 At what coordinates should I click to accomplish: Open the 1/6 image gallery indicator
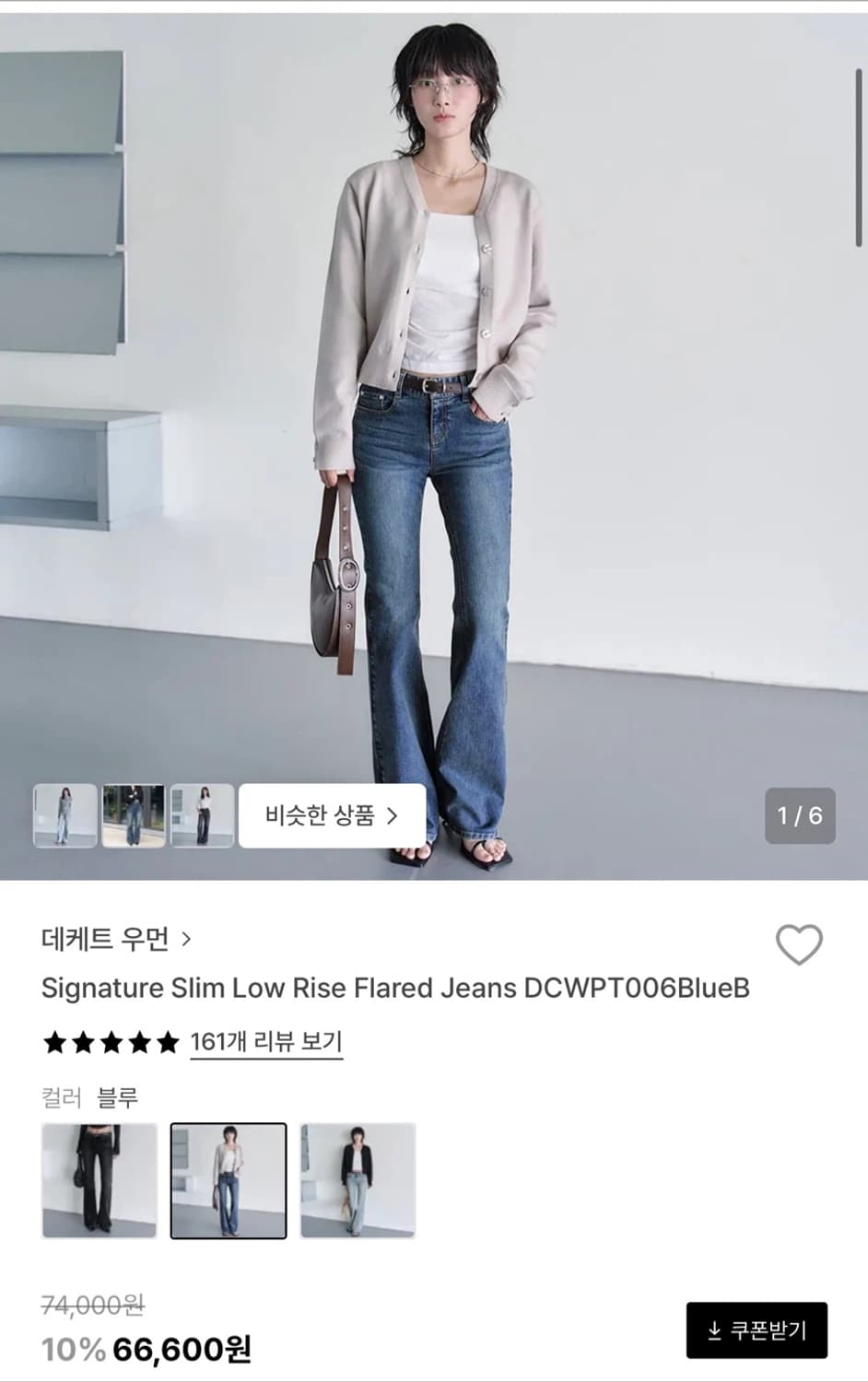(x=798, y=814)
